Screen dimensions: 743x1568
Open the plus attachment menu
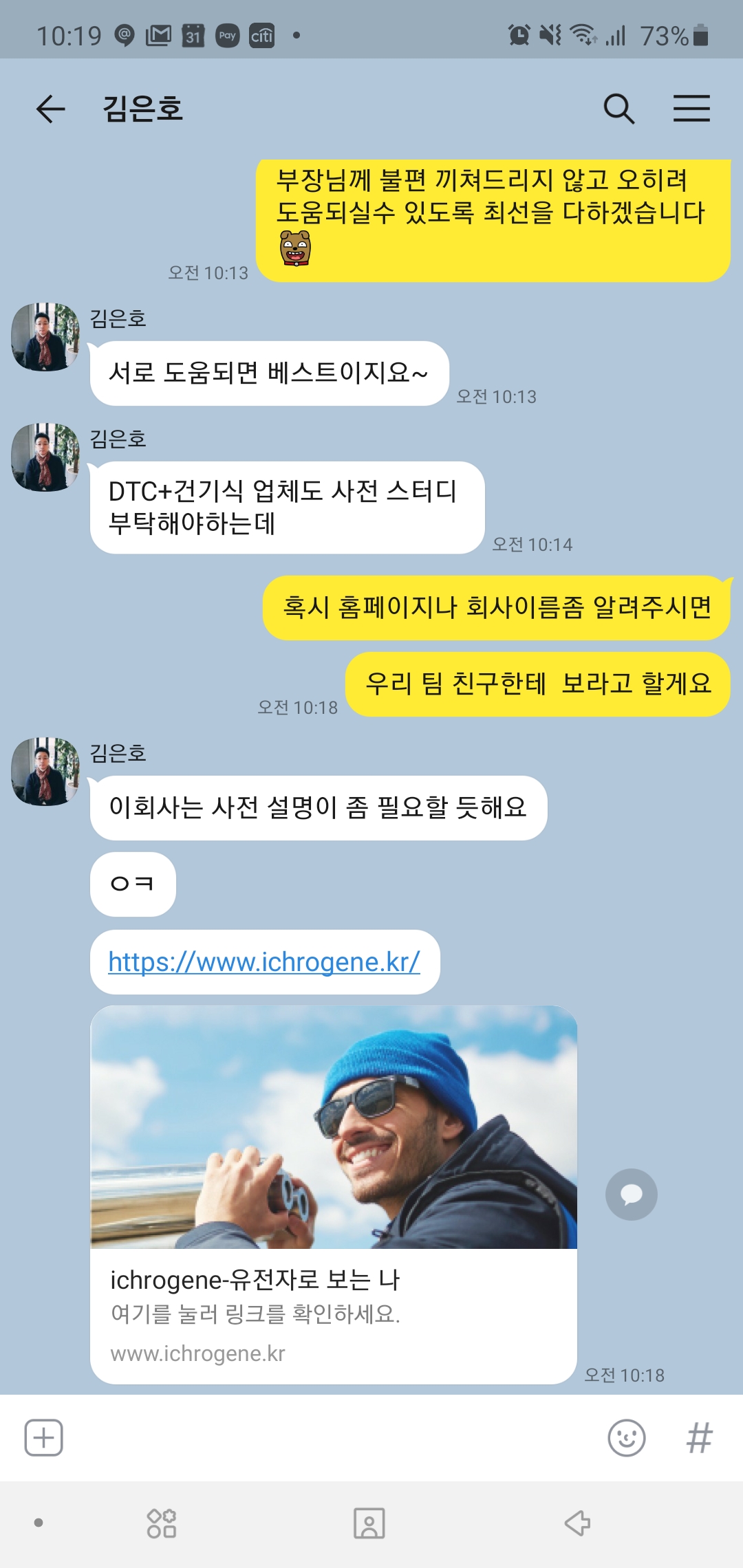click(44, 1437)
